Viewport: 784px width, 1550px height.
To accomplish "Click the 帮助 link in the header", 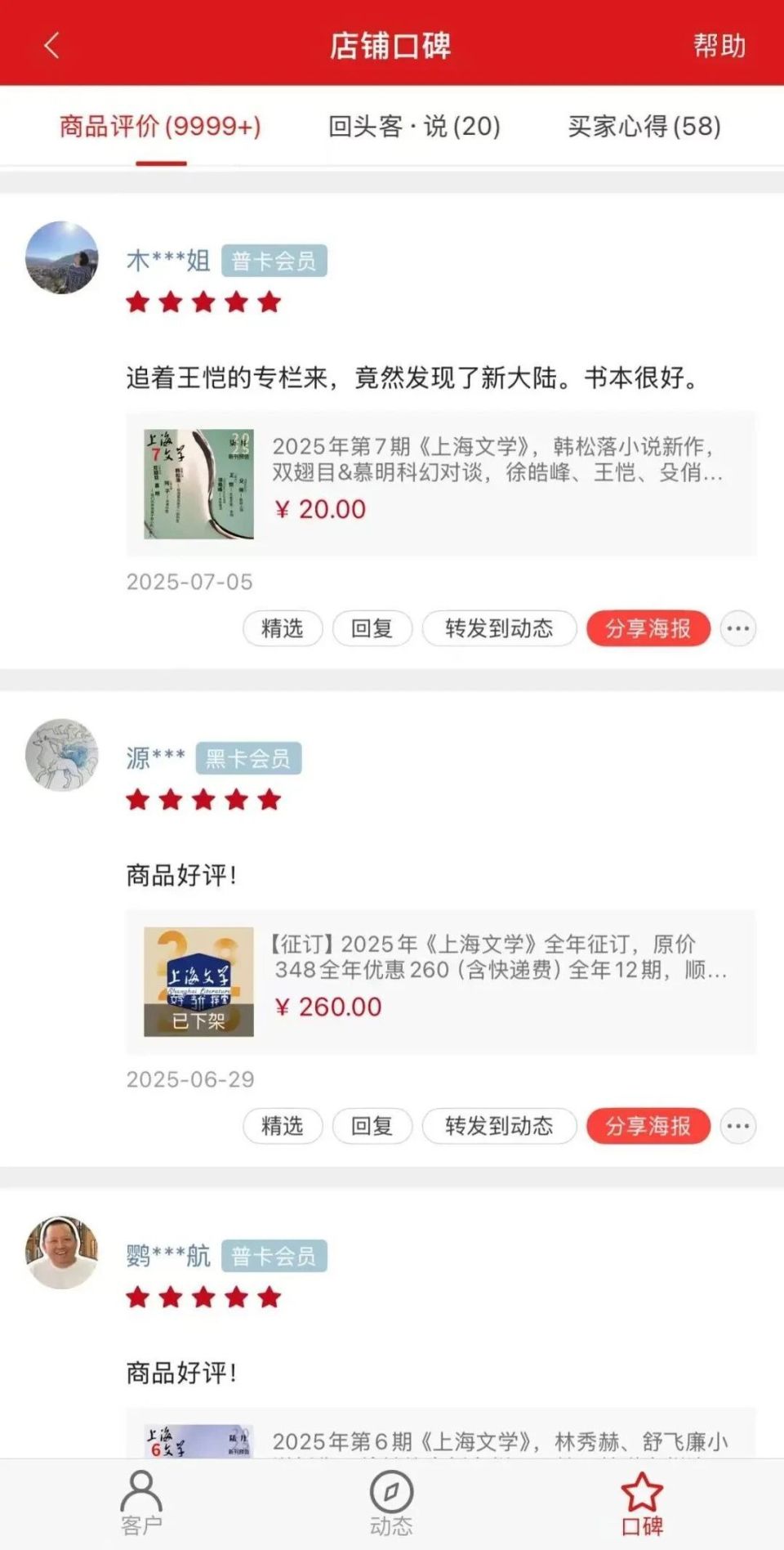I will coord(717,47).
